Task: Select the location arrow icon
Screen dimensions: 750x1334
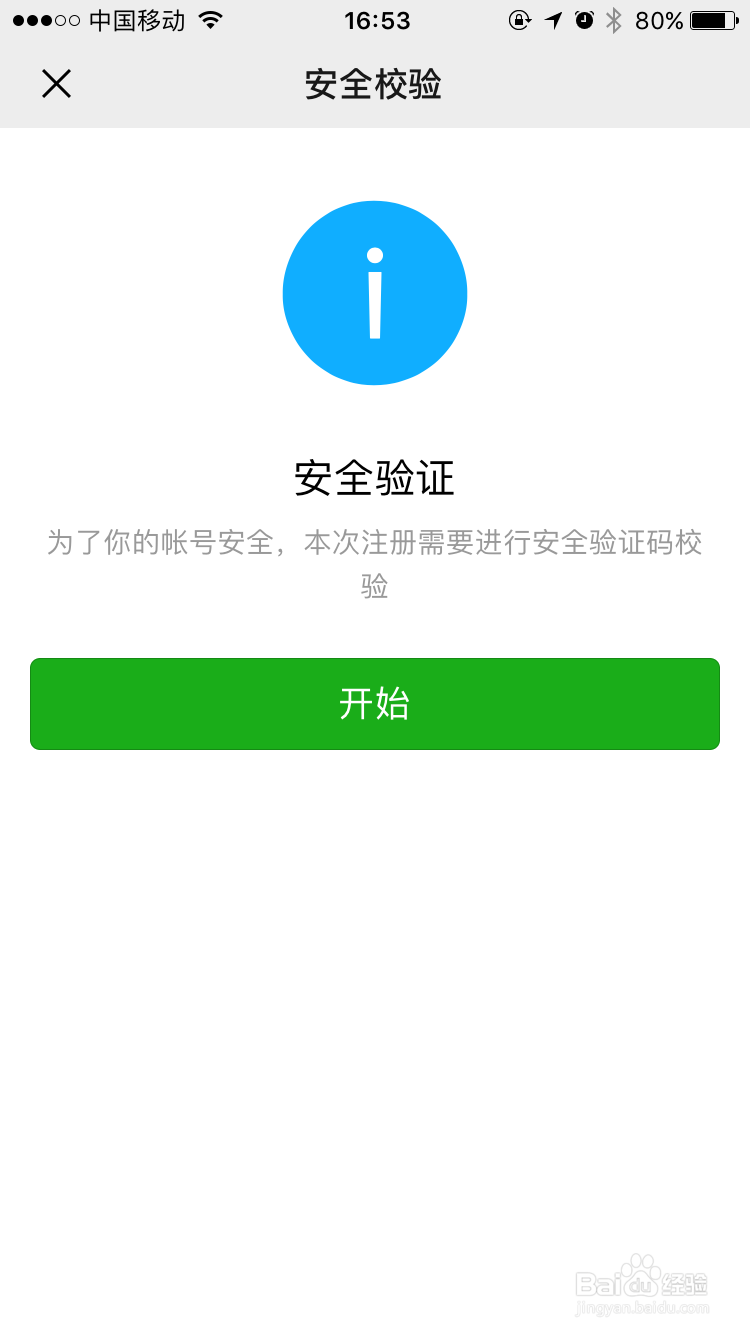Action: point(552,19)
